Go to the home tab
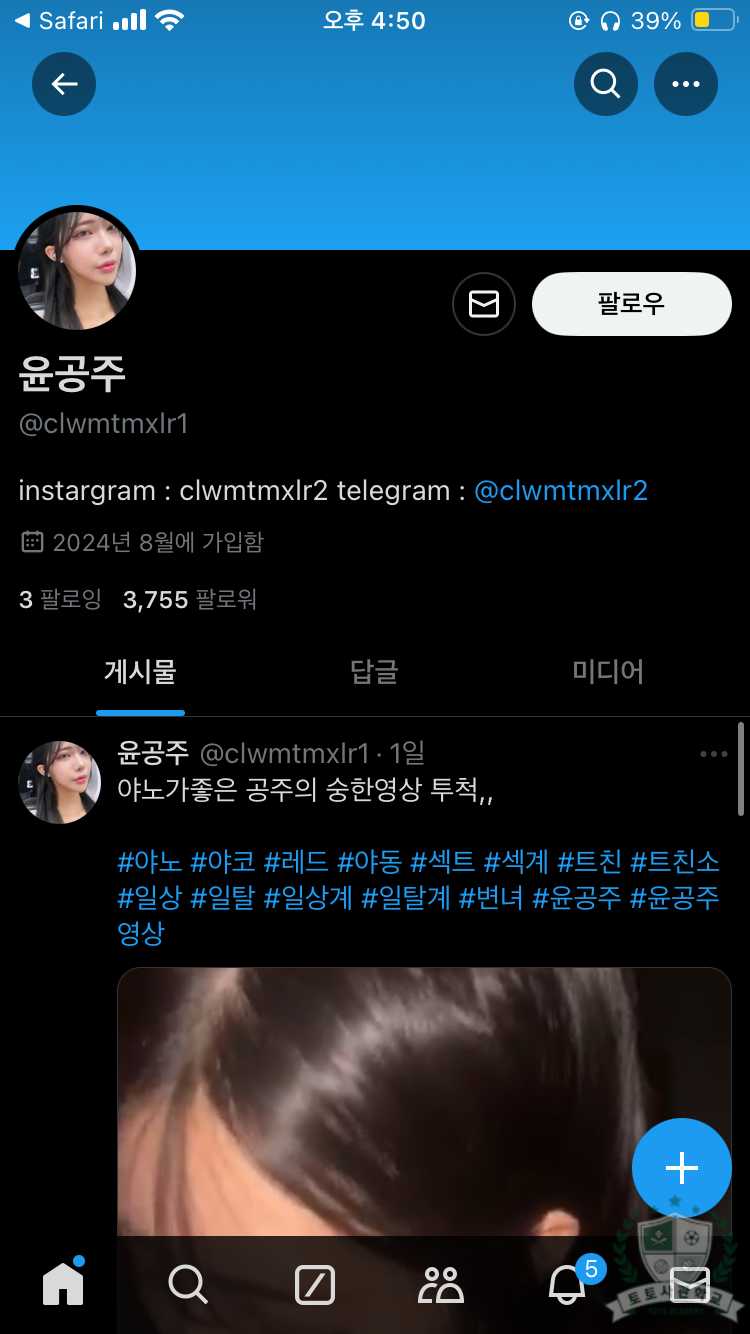 [63, 1284]
